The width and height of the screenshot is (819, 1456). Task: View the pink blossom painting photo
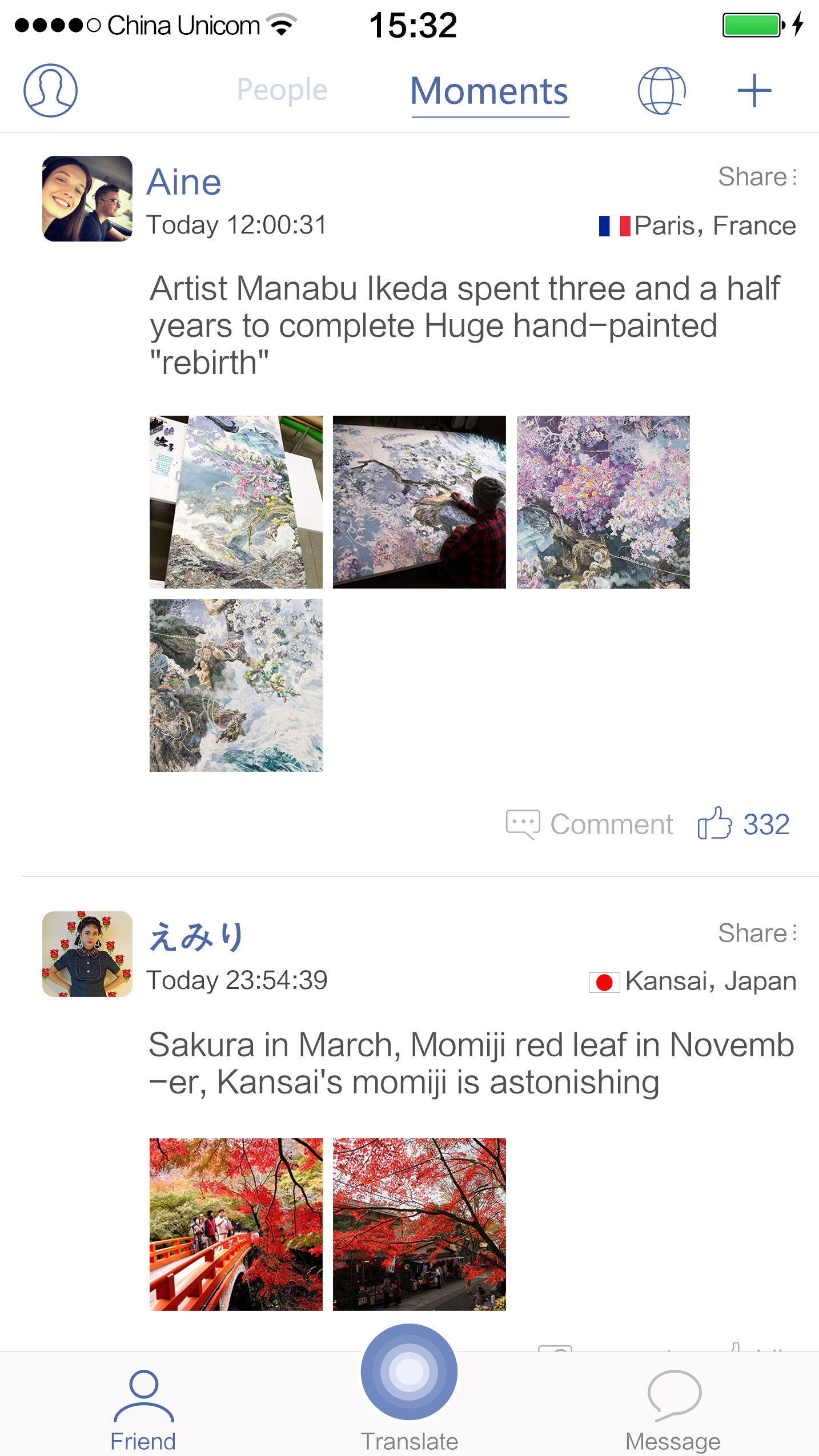603,502
